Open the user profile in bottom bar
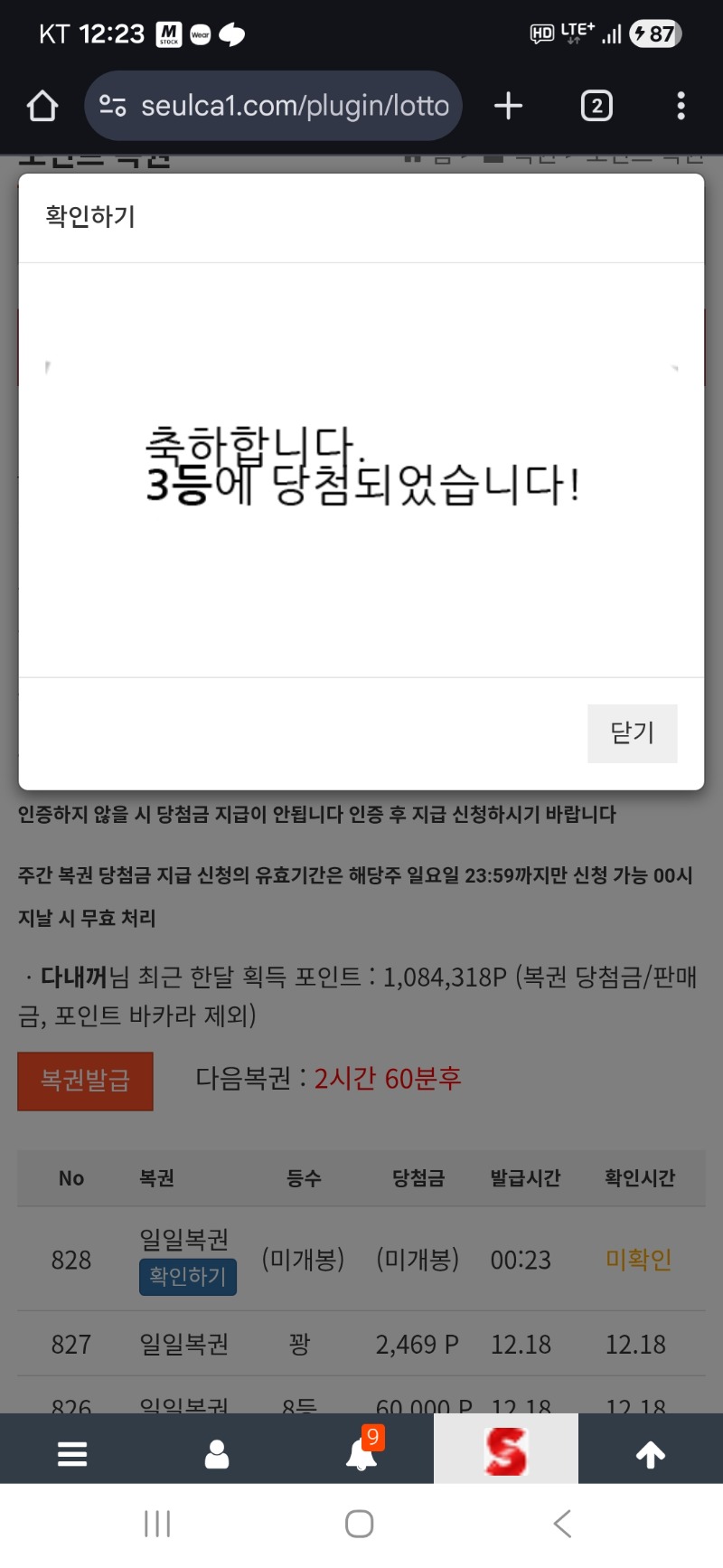Viewport: 723px width, 1568px height. [217, 1453]
